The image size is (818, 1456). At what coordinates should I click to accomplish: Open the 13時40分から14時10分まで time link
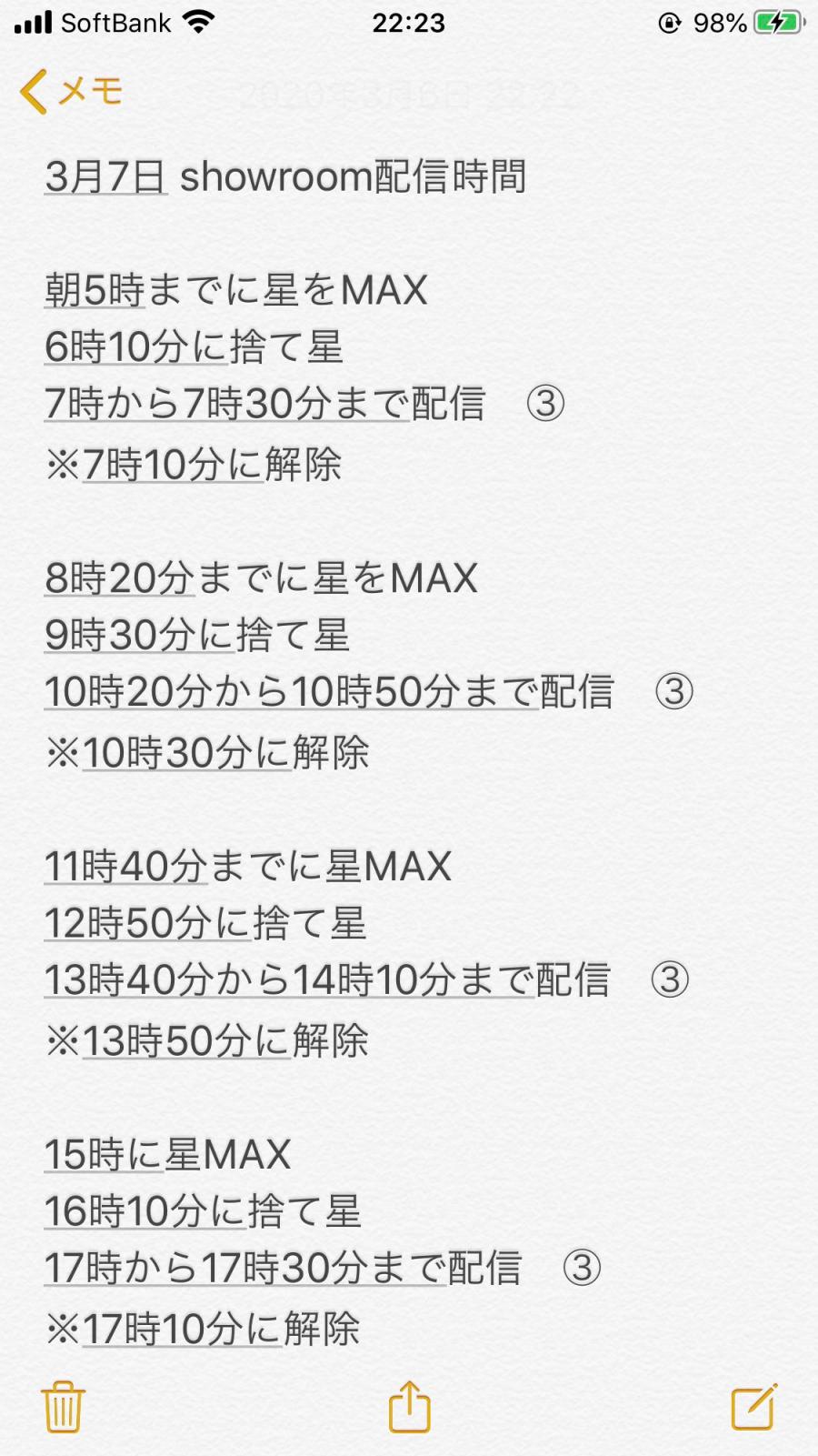click(x=288, y=980)
